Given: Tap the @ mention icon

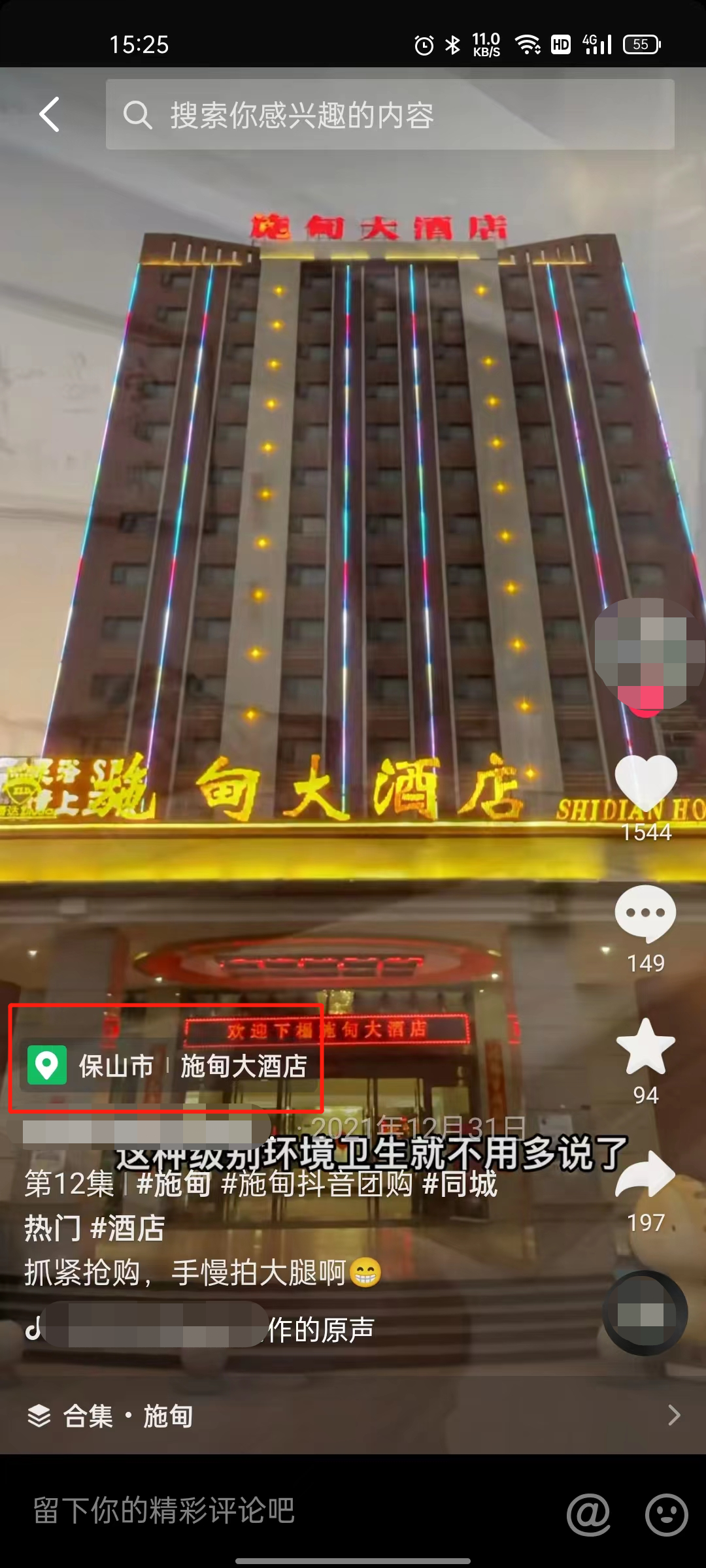Looking at the screenshot, I should (588, 1513).
